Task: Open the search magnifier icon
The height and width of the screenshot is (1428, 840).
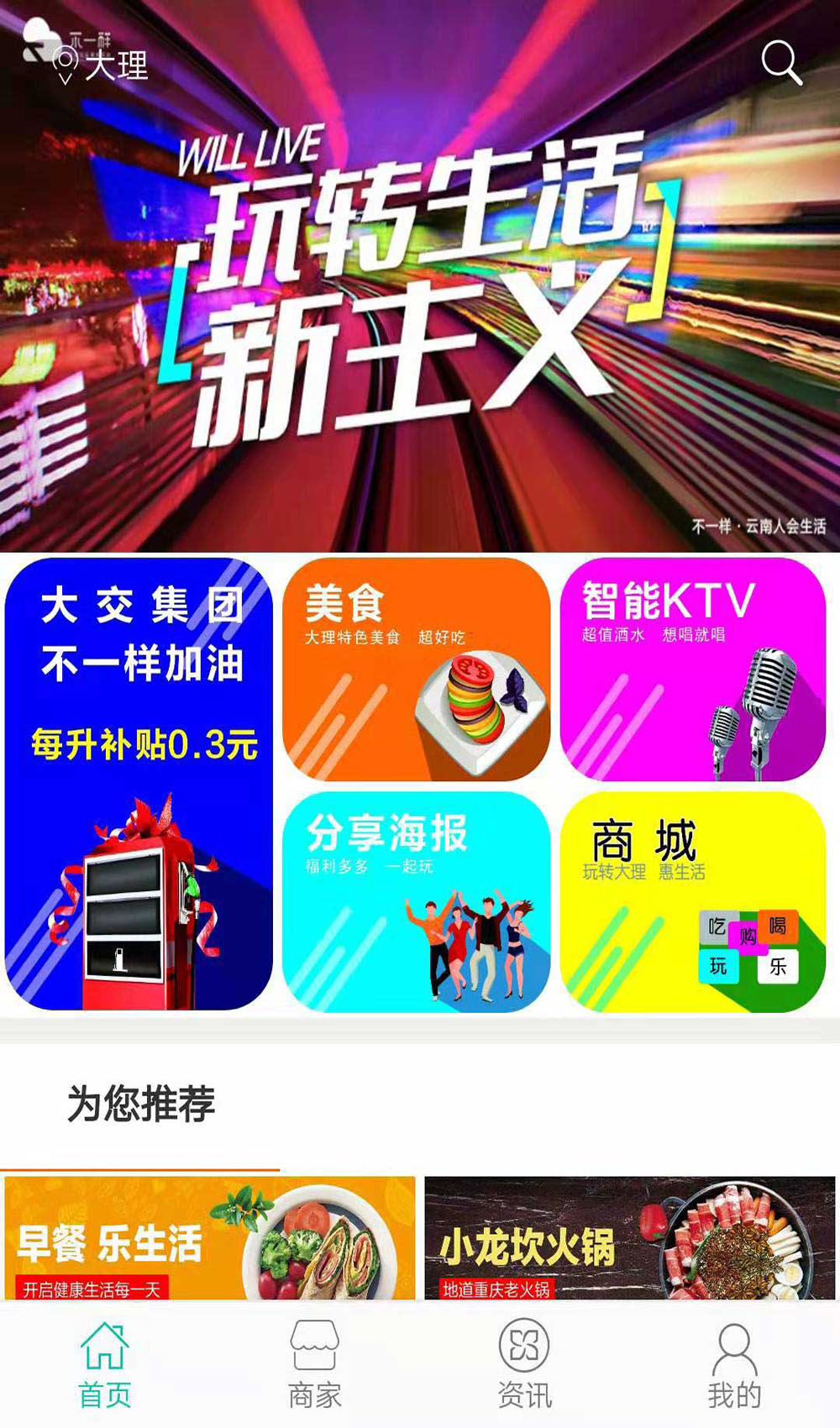Action: (x=781, y=62)
